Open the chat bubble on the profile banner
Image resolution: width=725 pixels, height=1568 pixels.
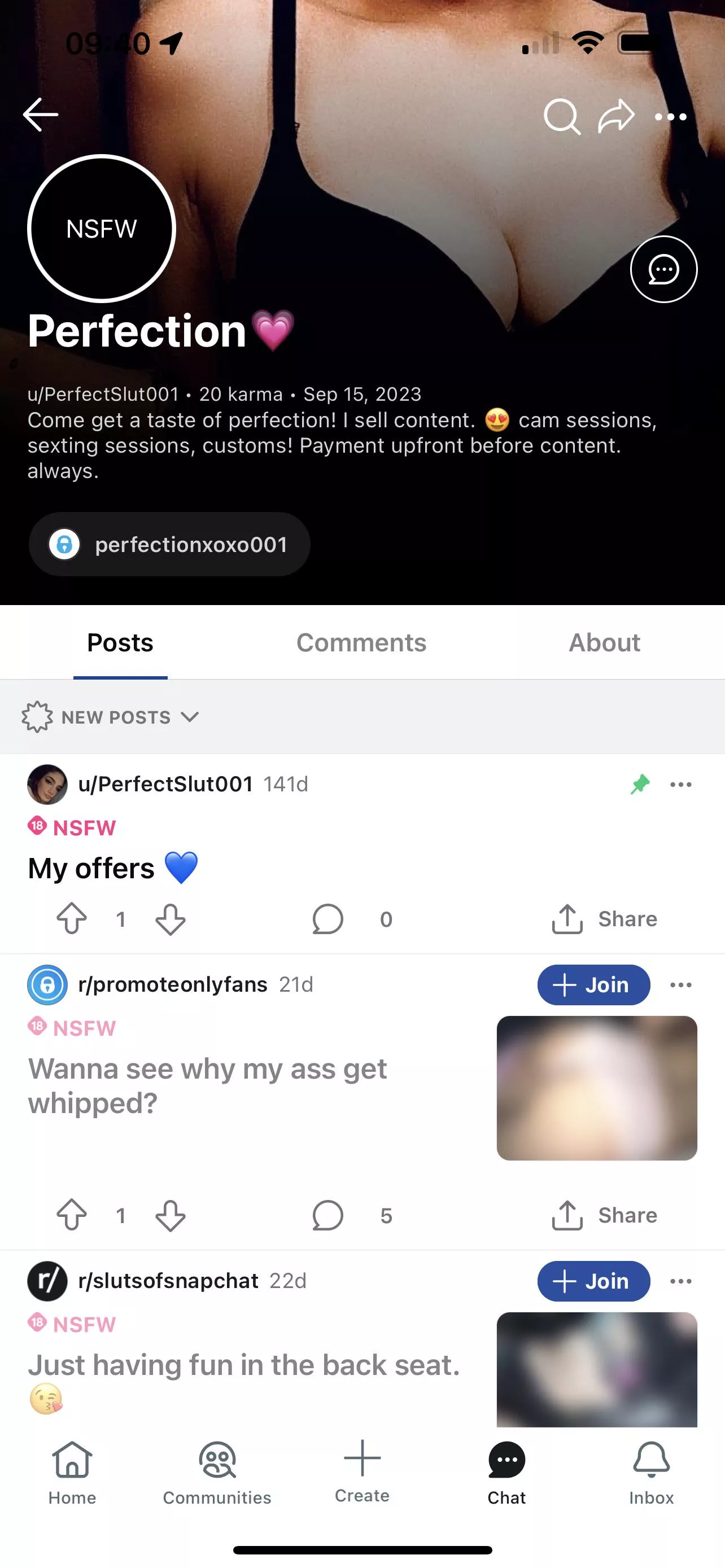(664, 269)
